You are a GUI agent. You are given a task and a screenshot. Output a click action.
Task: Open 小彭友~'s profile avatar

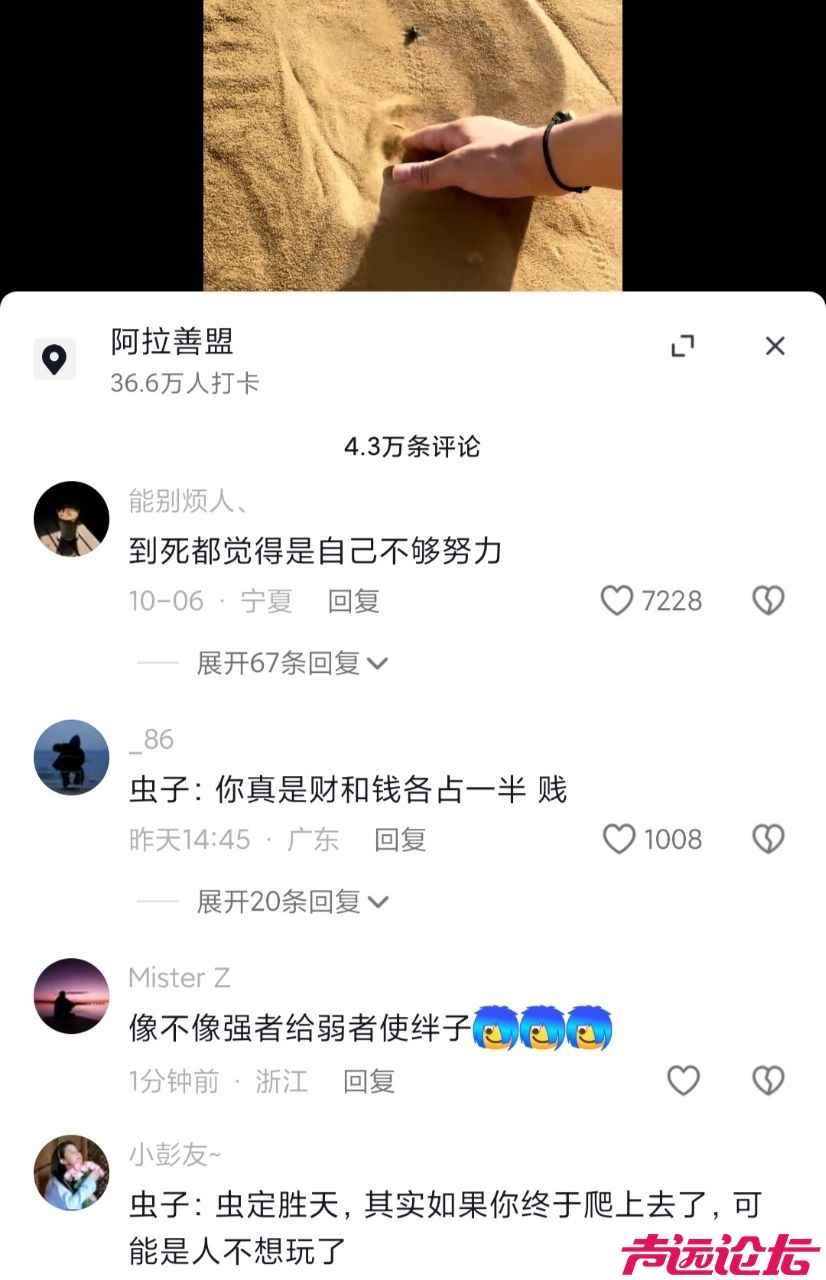[71, 1172]
